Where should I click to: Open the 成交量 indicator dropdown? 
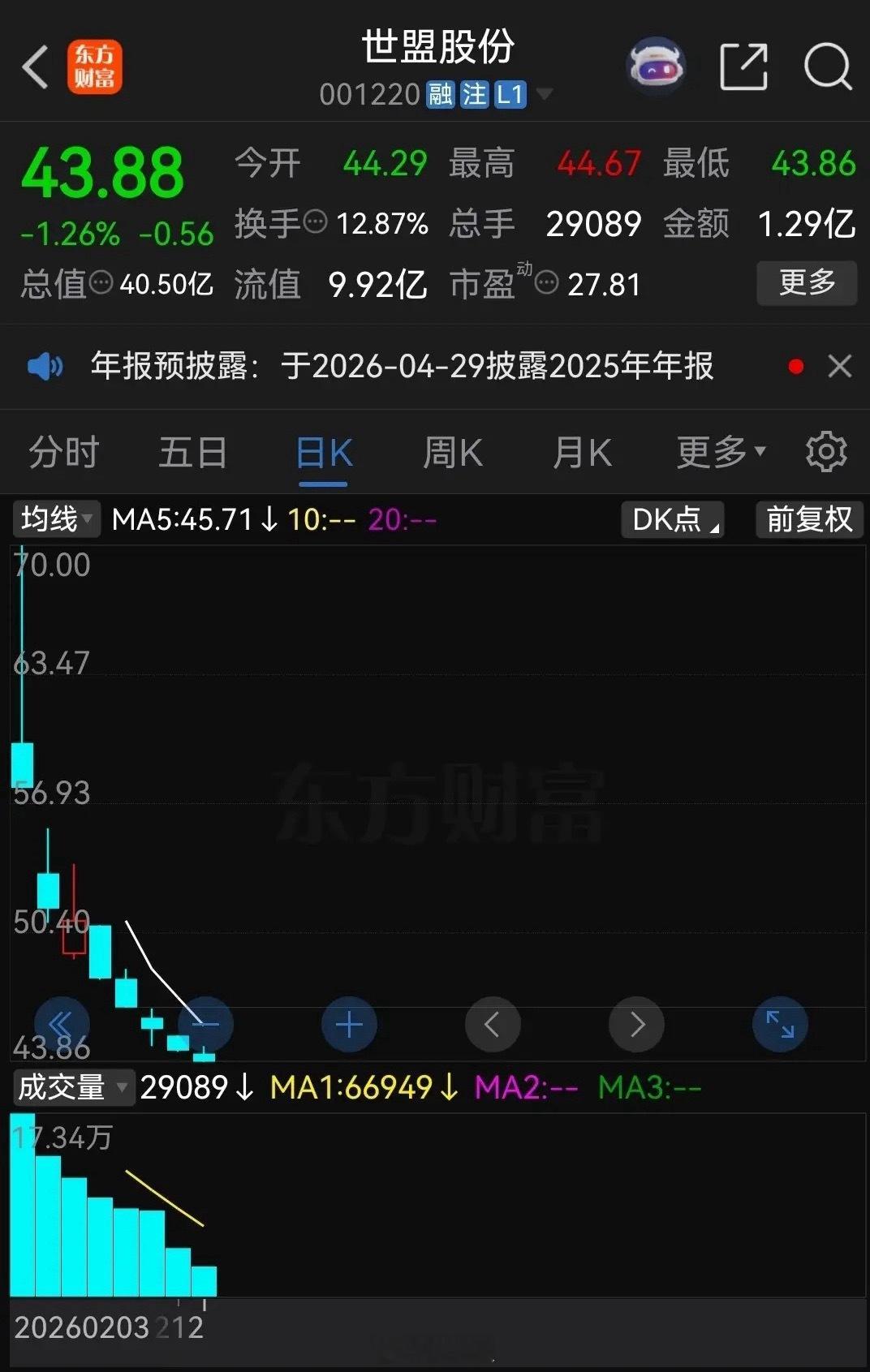click(x=73, y=1087)
